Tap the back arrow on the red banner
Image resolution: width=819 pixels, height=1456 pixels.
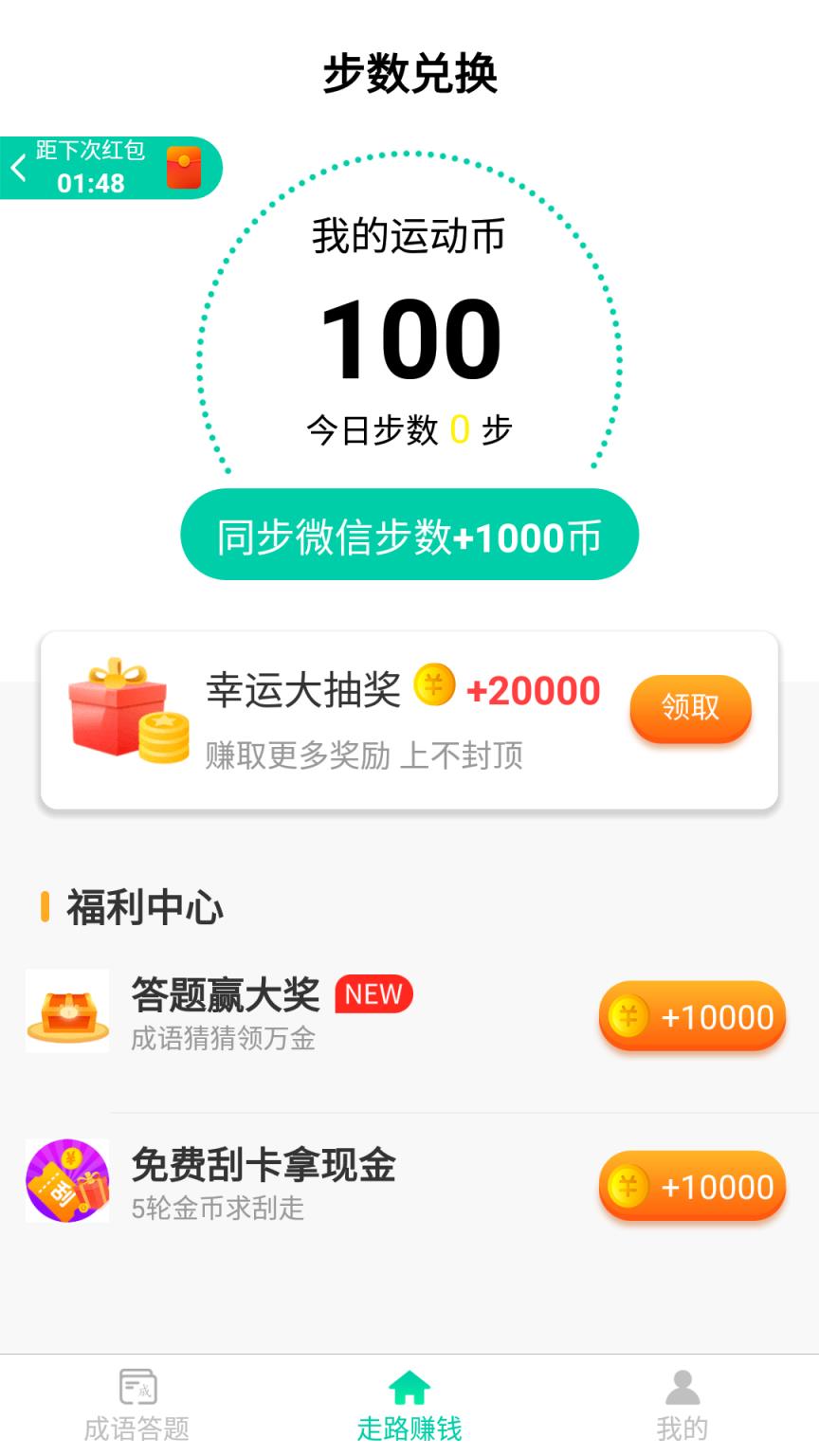19,167
